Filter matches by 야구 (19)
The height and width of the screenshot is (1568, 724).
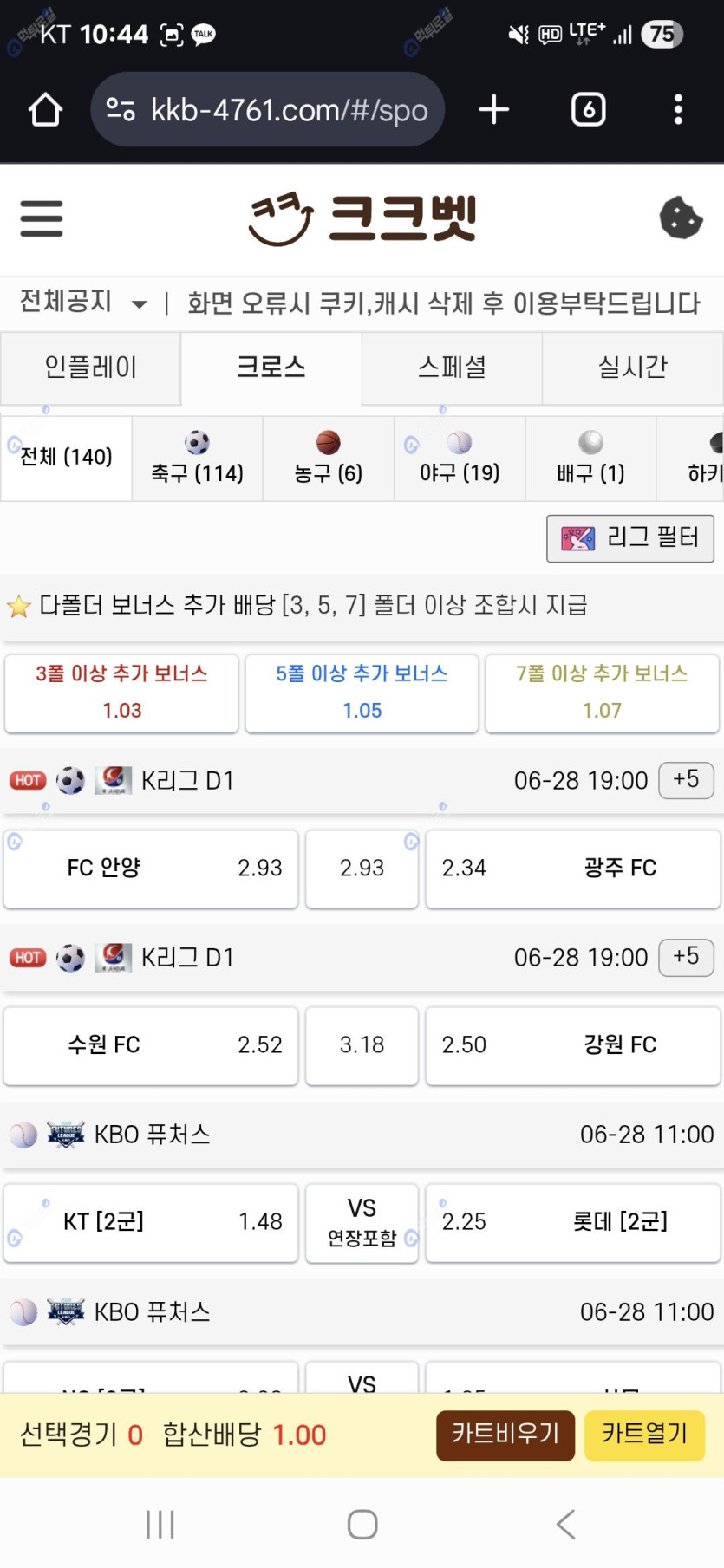coord(460,458)
